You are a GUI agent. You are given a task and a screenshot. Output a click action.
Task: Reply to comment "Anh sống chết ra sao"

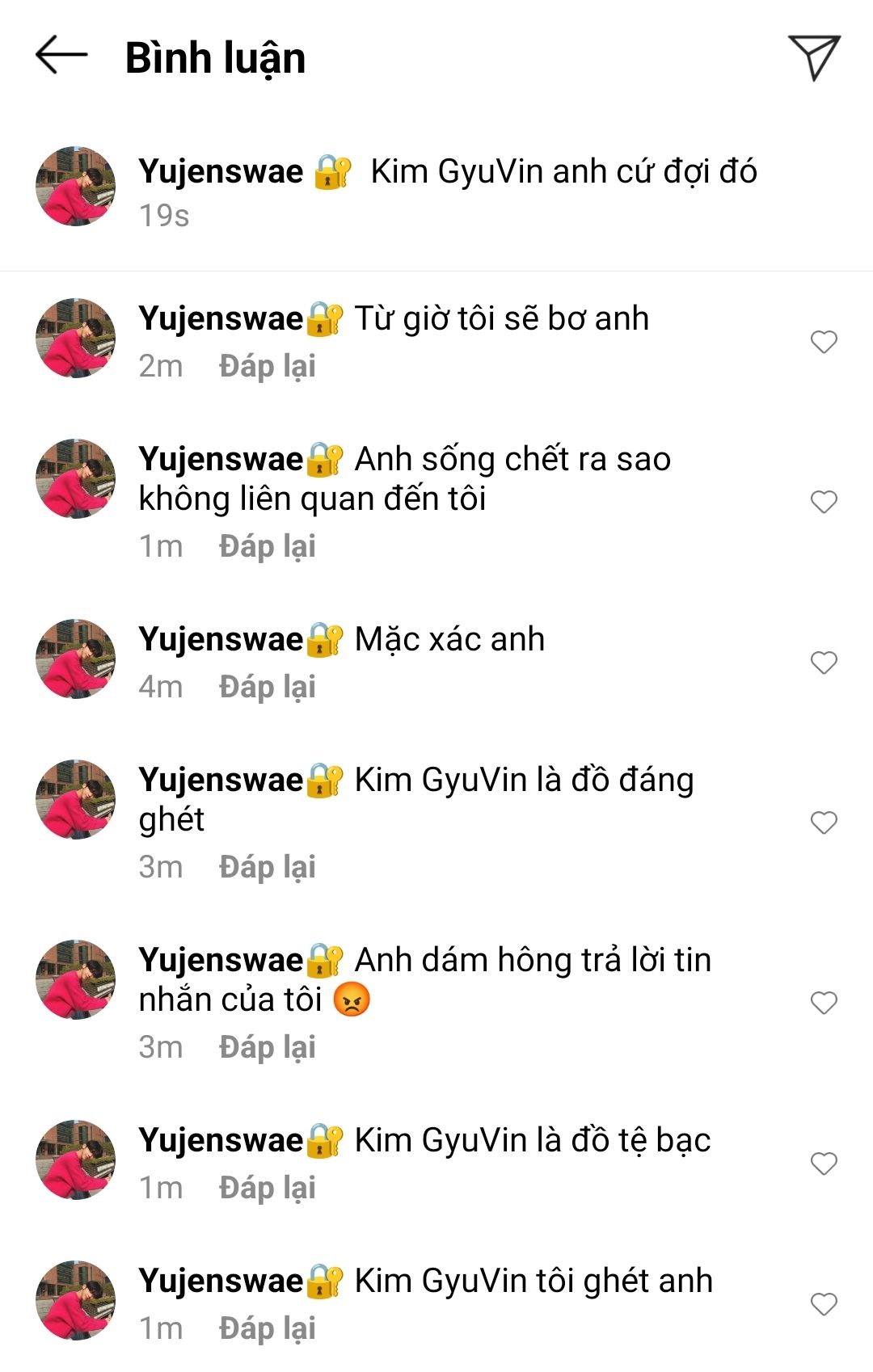click(267, 546)
